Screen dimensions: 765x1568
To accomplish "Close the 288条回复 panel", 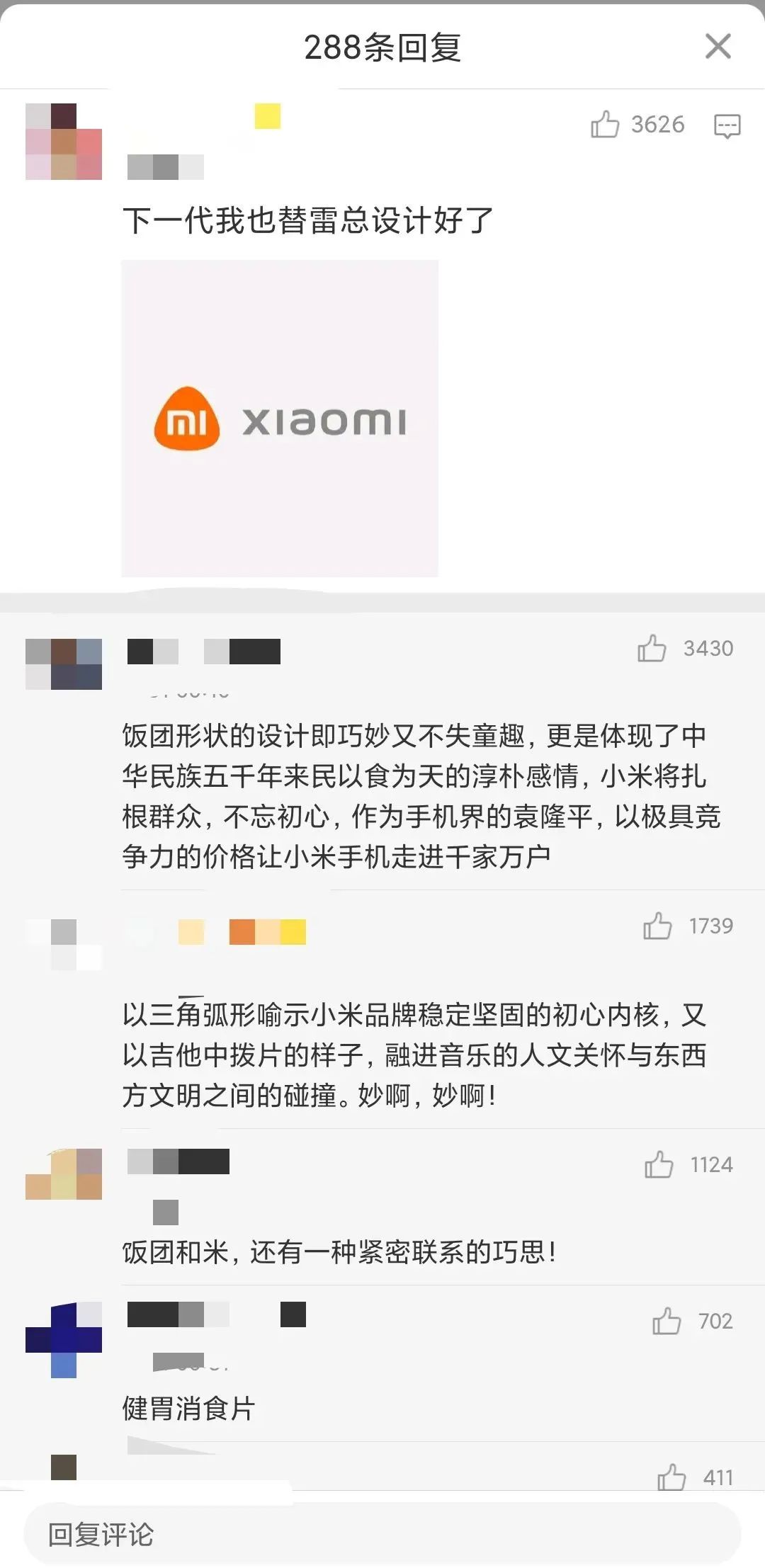I will (x=718, y=47).
